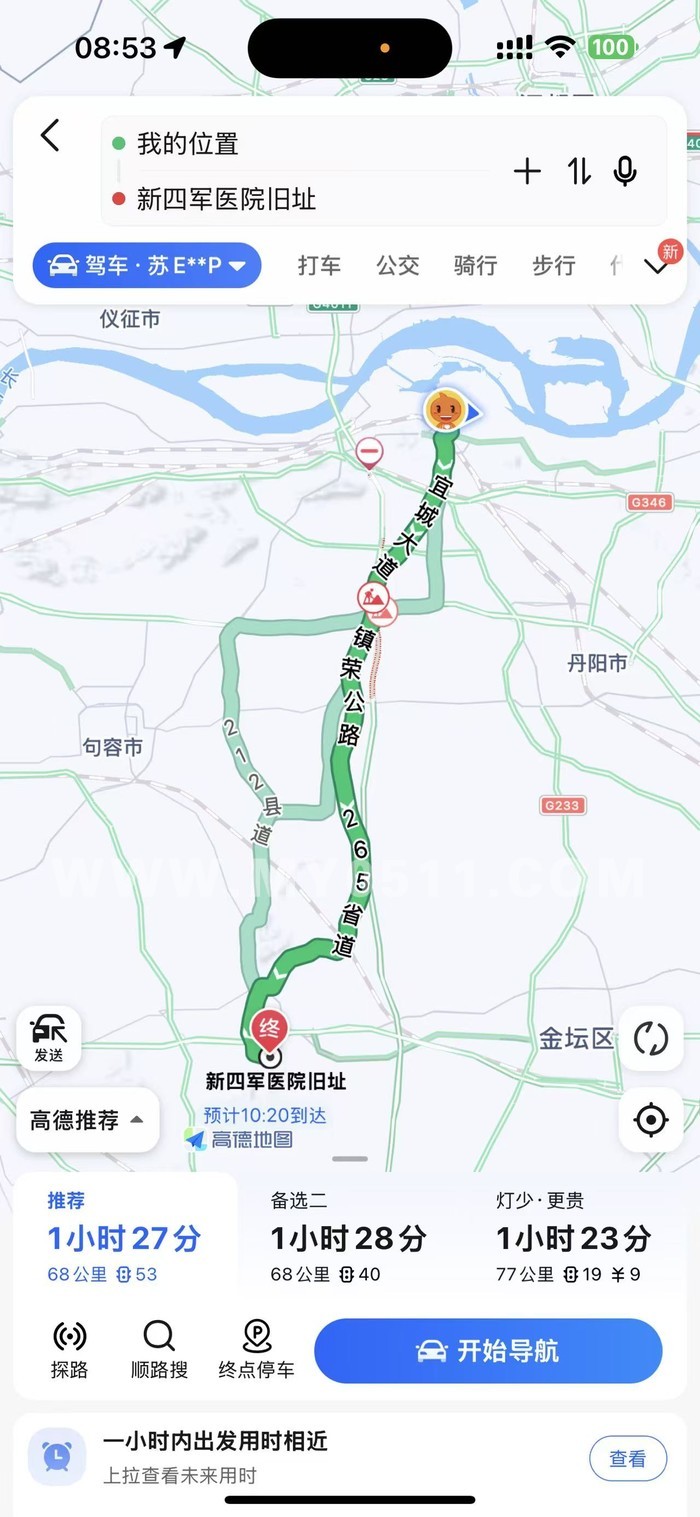Image resolution: width=700 pixels, height=1517 pixels.
Task: Edit the 我的位置 starting point
Action: coord(300,144)
